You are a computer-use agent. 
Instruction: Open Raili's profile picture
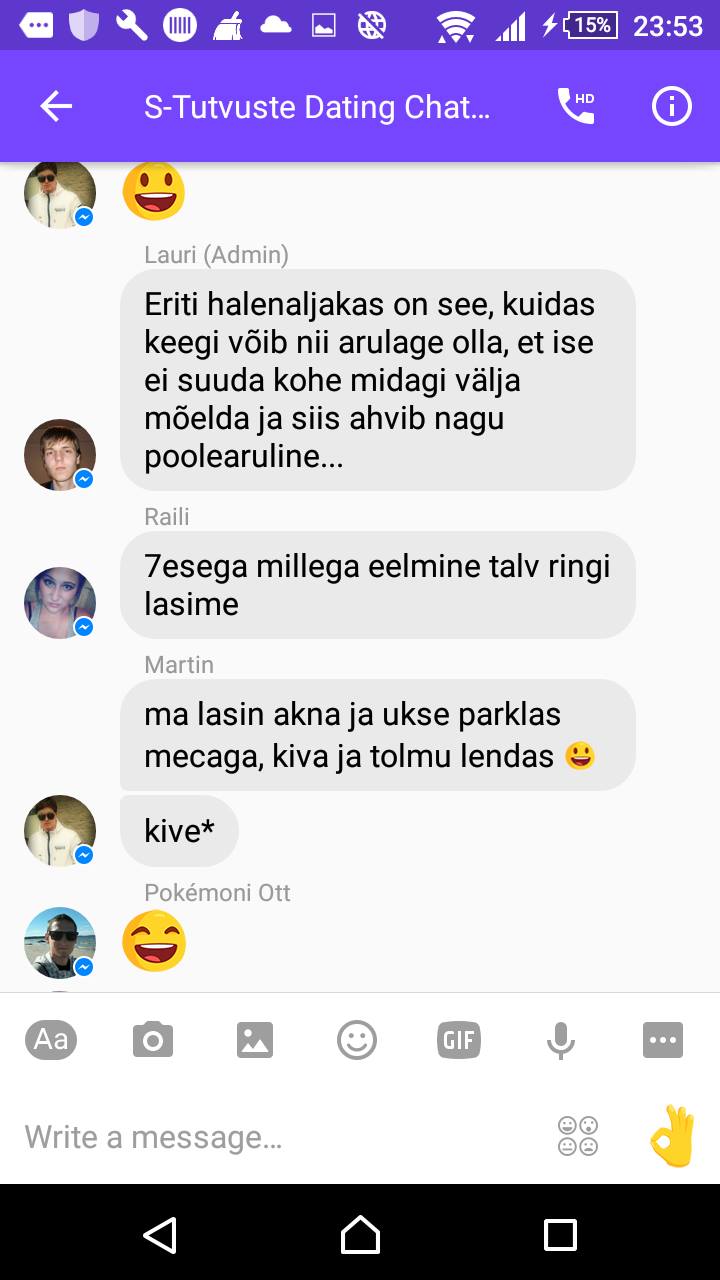point(60,603)
